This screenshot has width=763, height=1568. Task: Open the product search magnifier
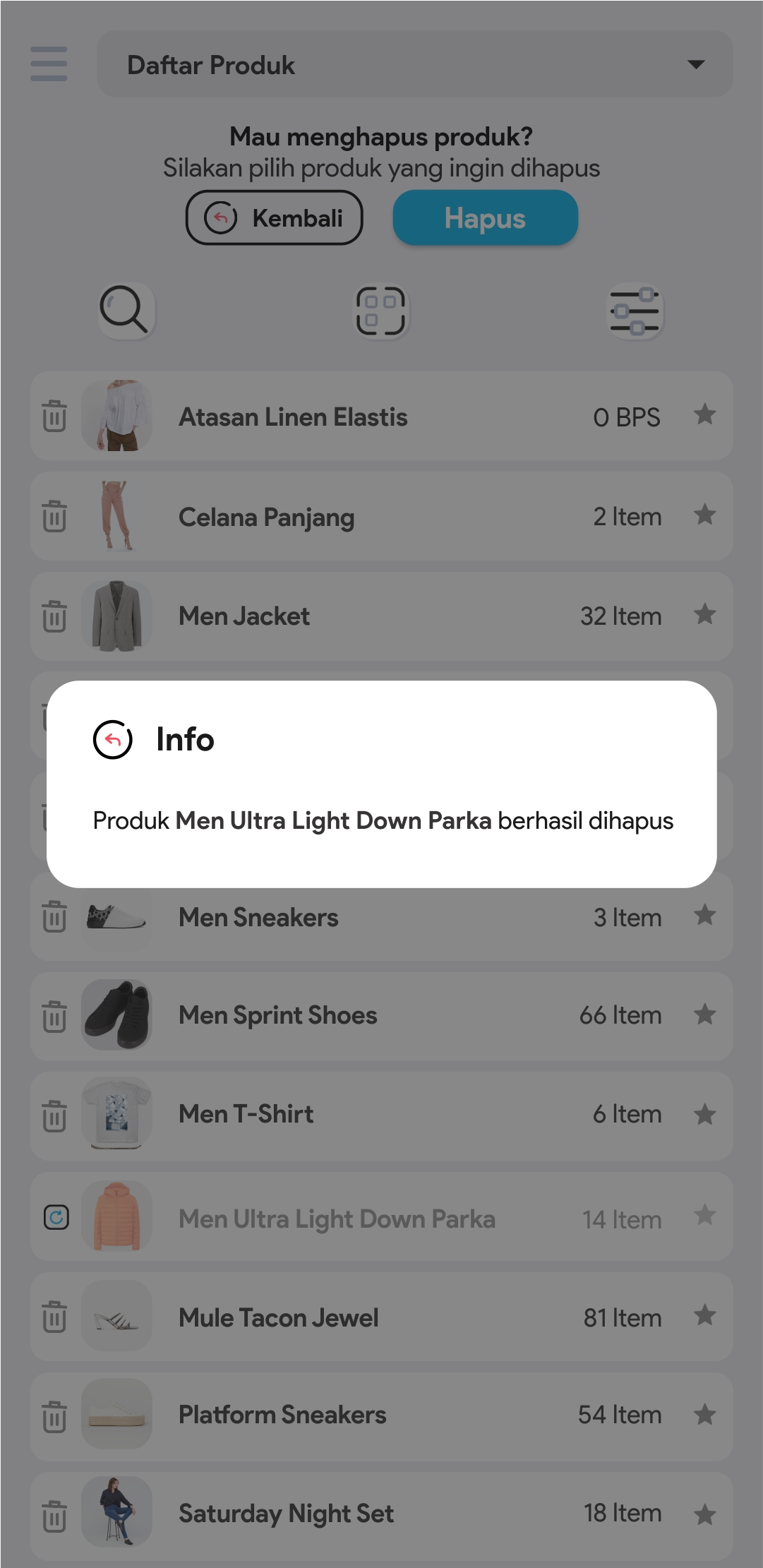tap(125, 311)
